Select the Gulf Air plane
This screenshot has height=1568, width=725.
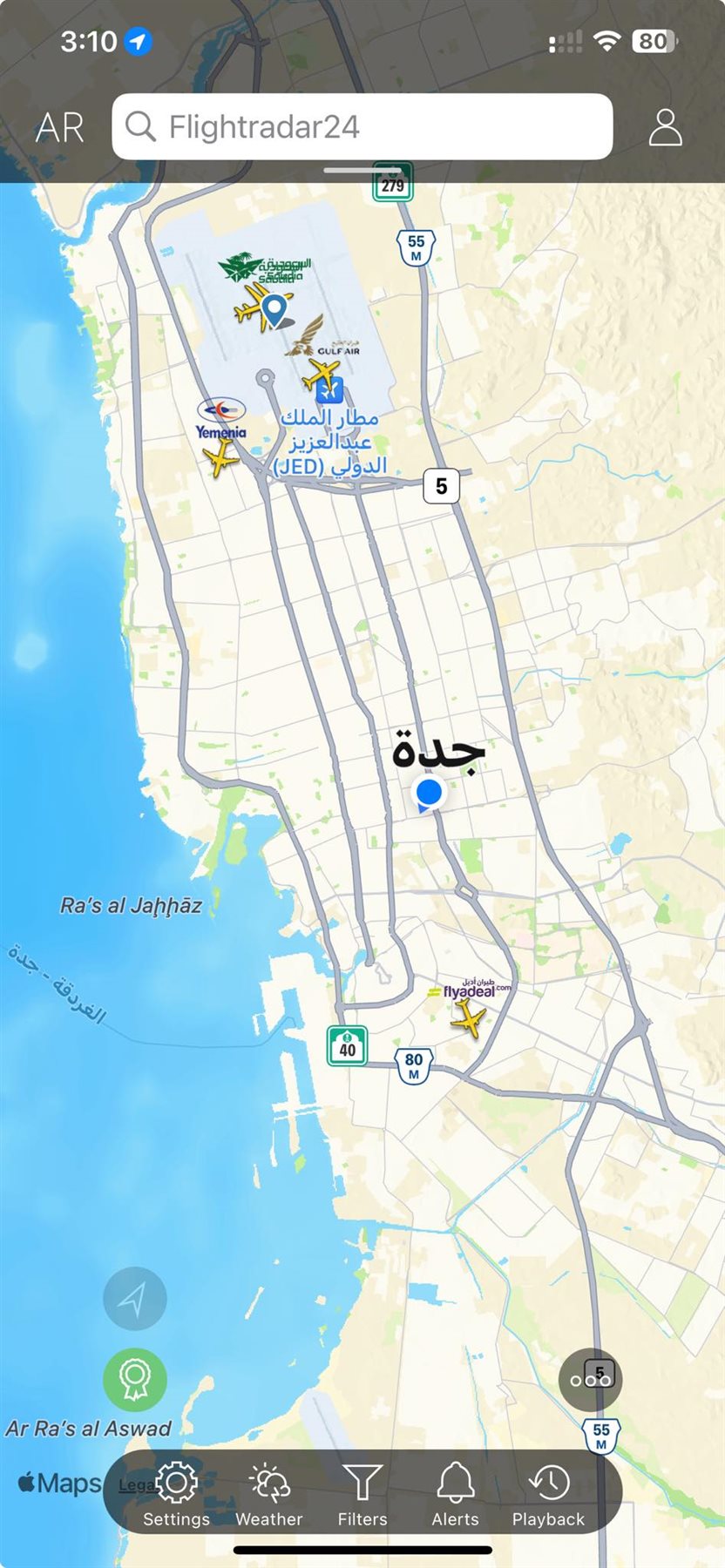(321, 375)
